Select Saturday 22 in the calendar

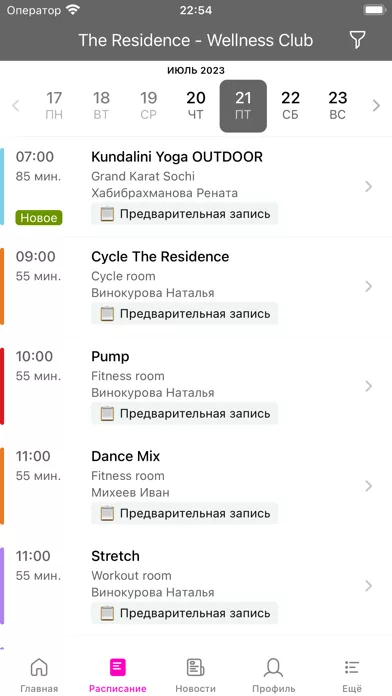pyautogui.click(x=290, y=106)
